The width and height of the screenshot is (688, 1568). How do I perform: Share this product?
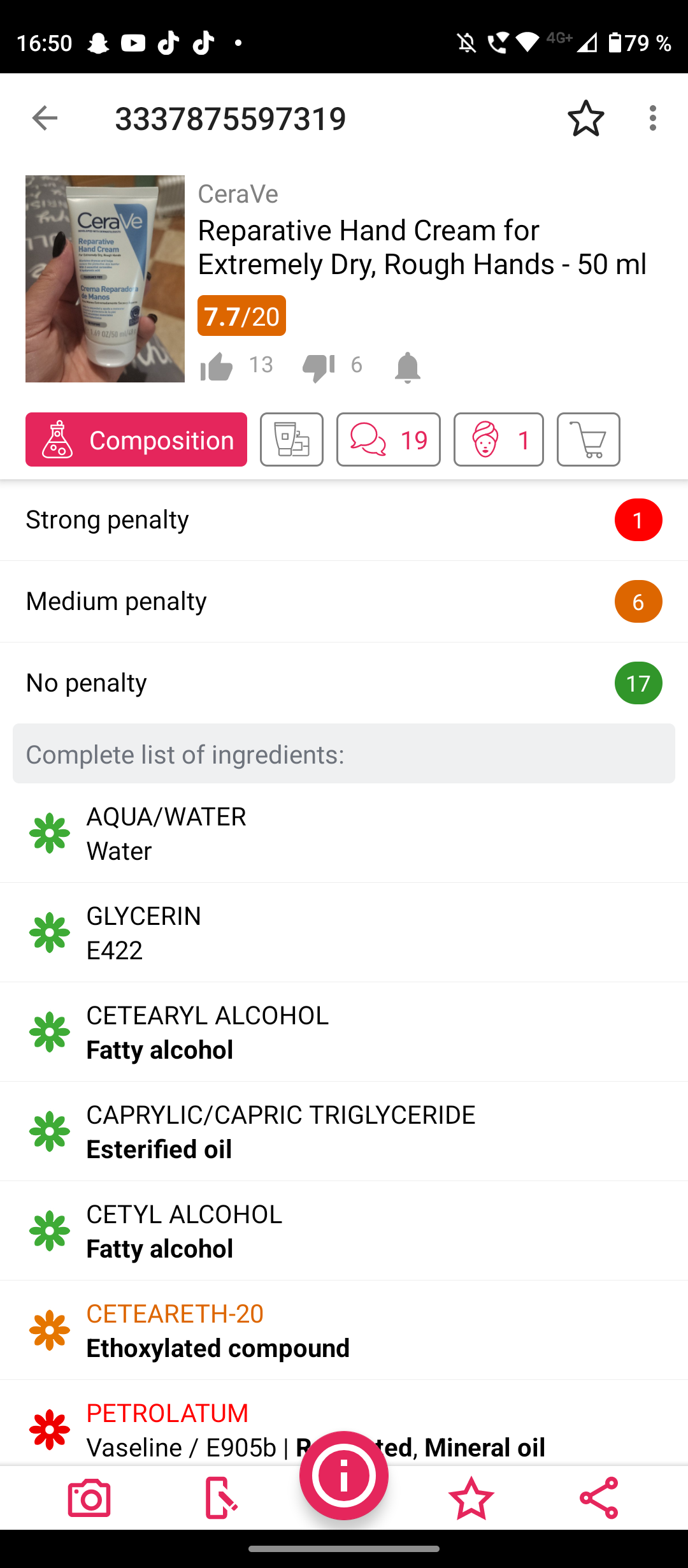point(599,1498)
